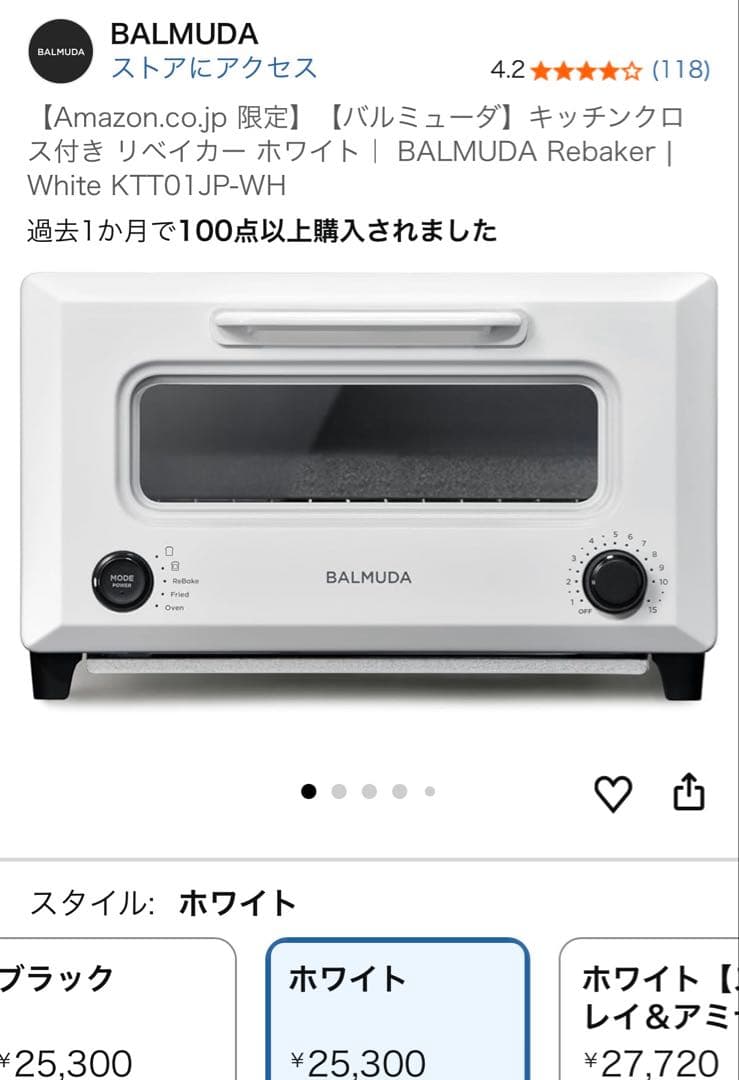Image resolution: width=739 pixels, height=1080 pixels.
Task: Open the 118 customer reviews
Action: click(680, 70)
